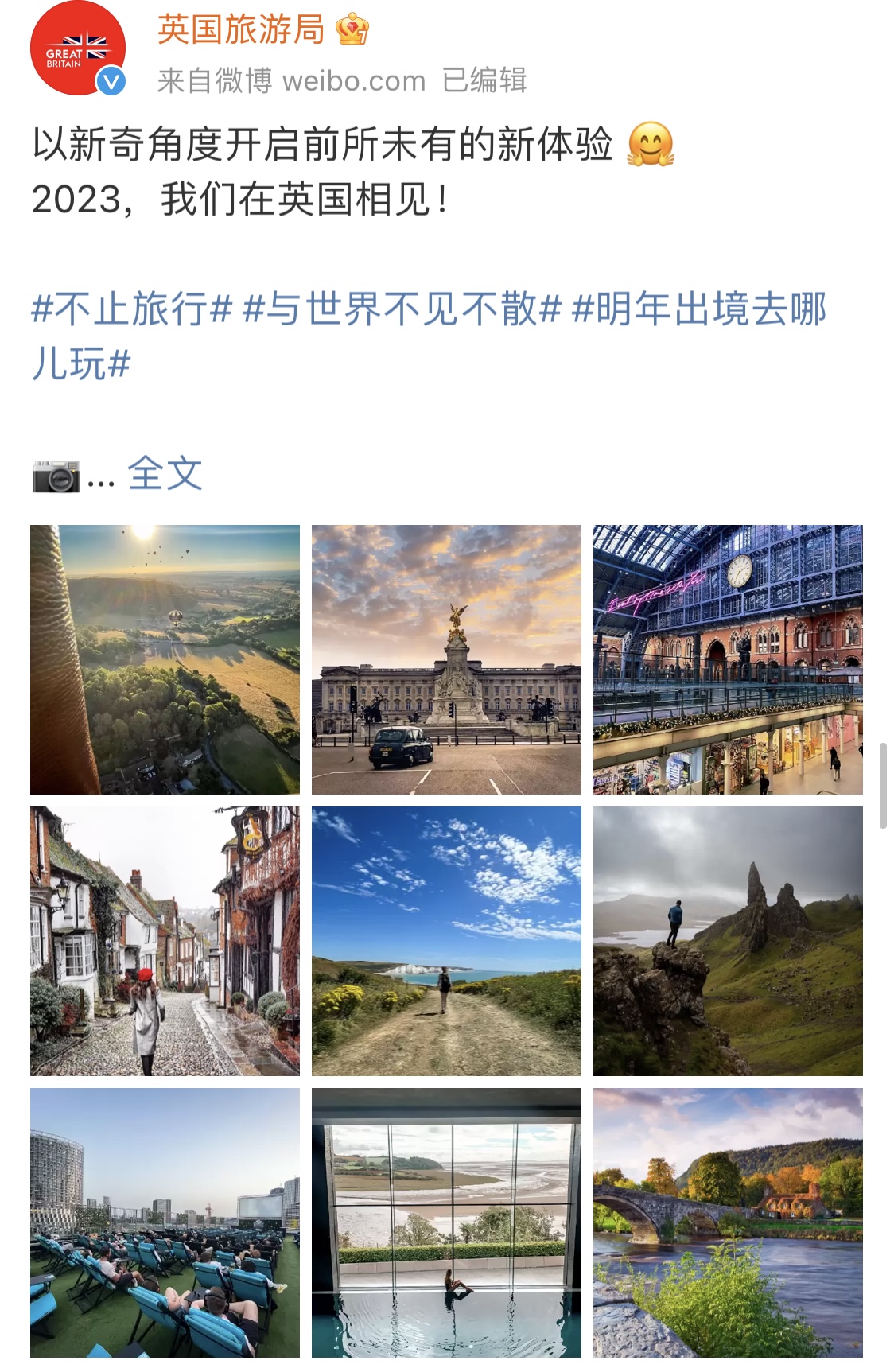The height and width of the screenshot is (1372, 894).
Task: Open the hot air balloon photo
Action: click(x=165, y=659)
